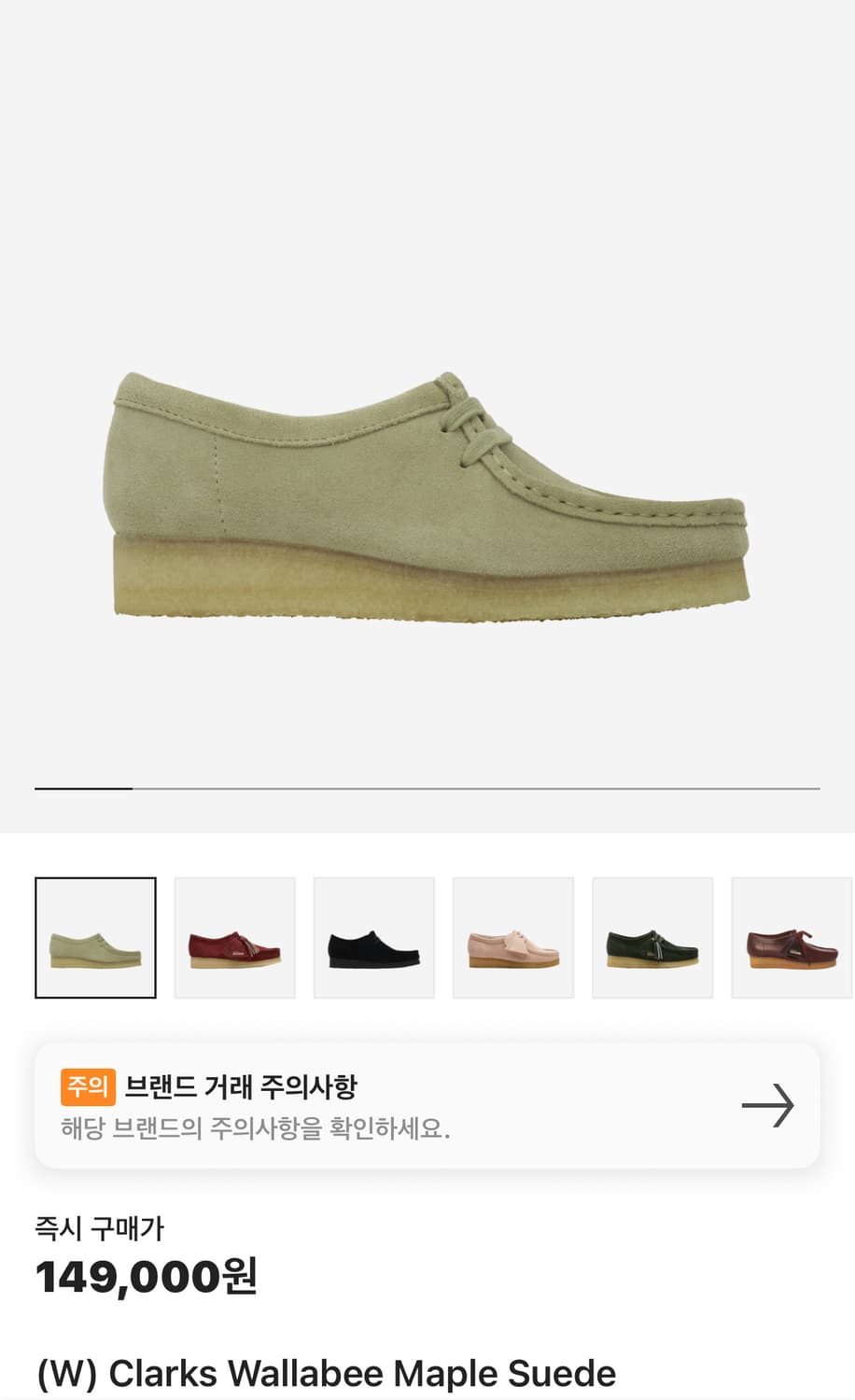Screen dimensions: 855x1400
Task: Select the pink Wallabee color variant
Action: point(512,937)
